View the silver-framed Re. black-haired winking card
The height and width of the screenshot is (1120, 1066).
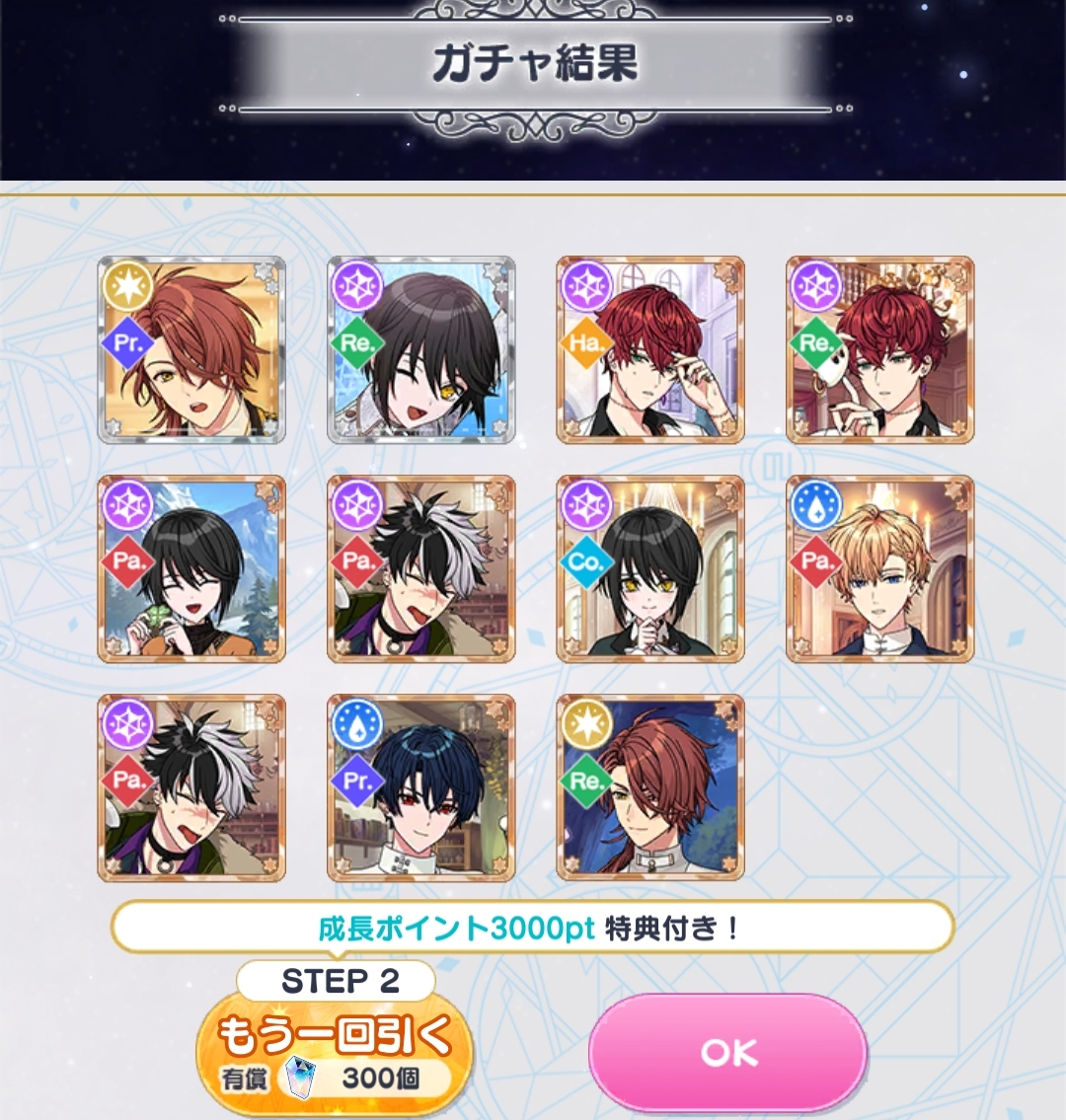[x=421, y=350]
